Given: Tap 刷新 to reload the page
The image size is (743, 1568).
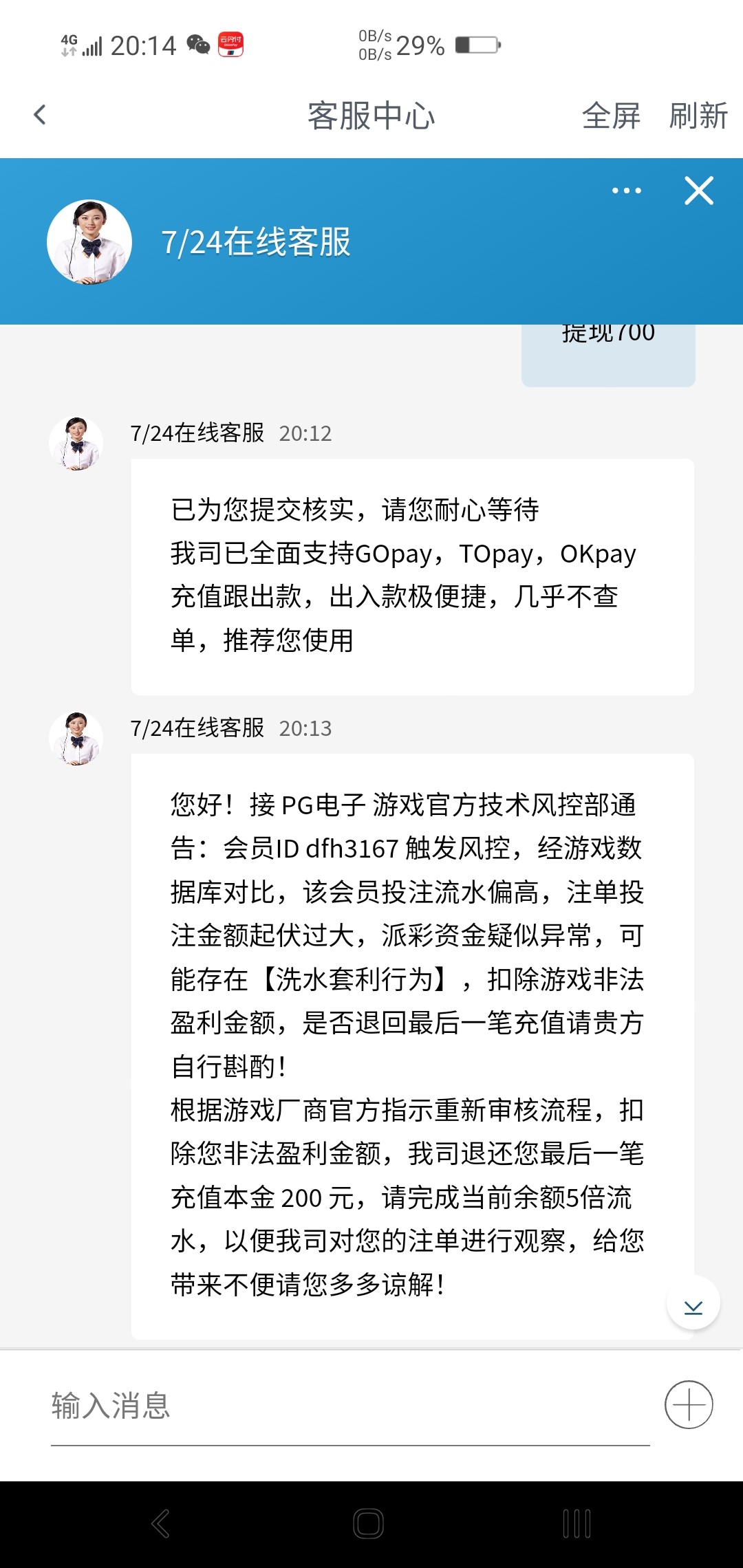Looking at the screenshot, I should [698, 116].
